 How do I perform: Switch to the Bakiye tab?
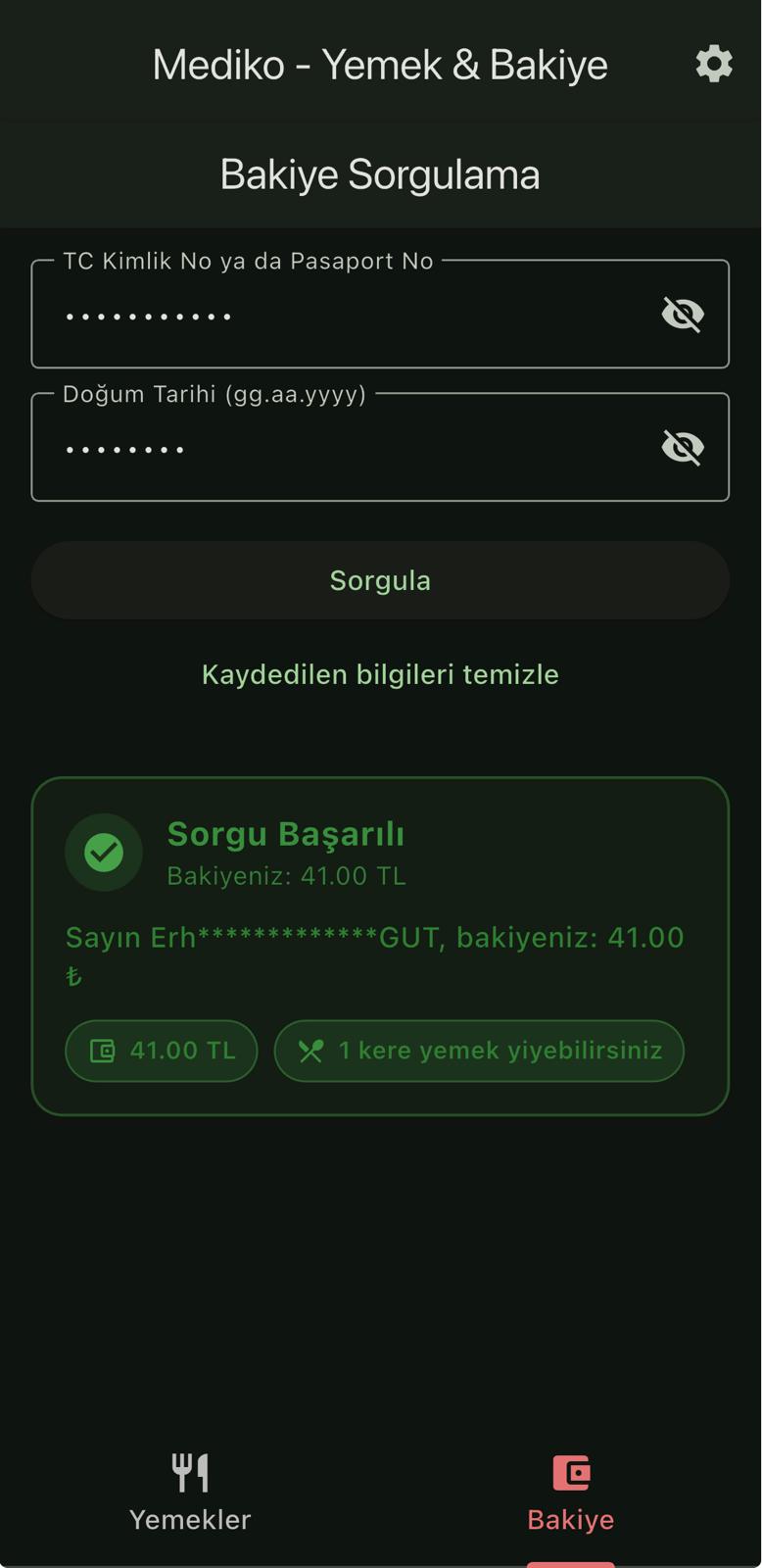point(571,1490)
